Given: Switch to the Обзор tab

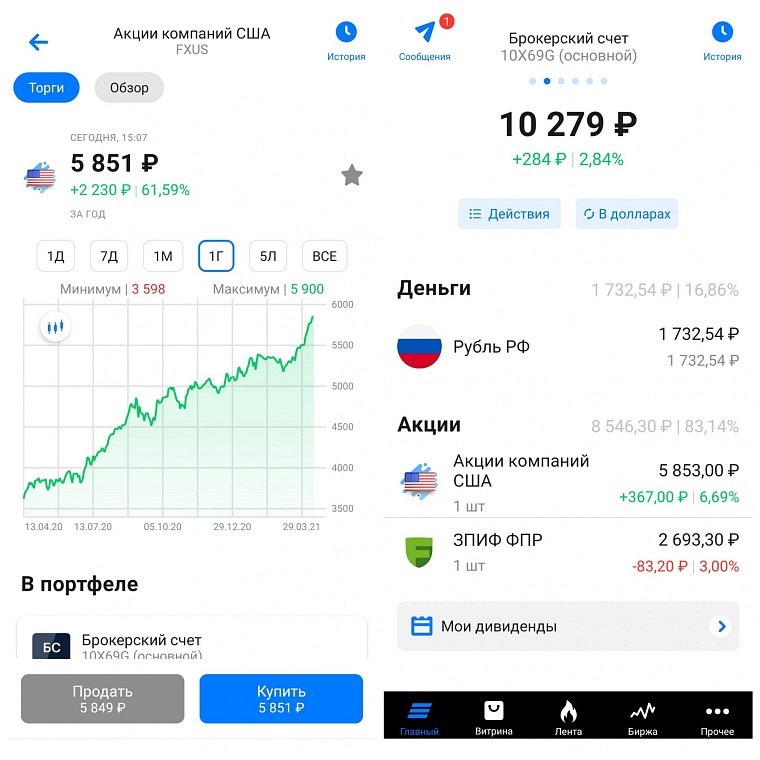Looking at the screenshot, I should 129,88.
